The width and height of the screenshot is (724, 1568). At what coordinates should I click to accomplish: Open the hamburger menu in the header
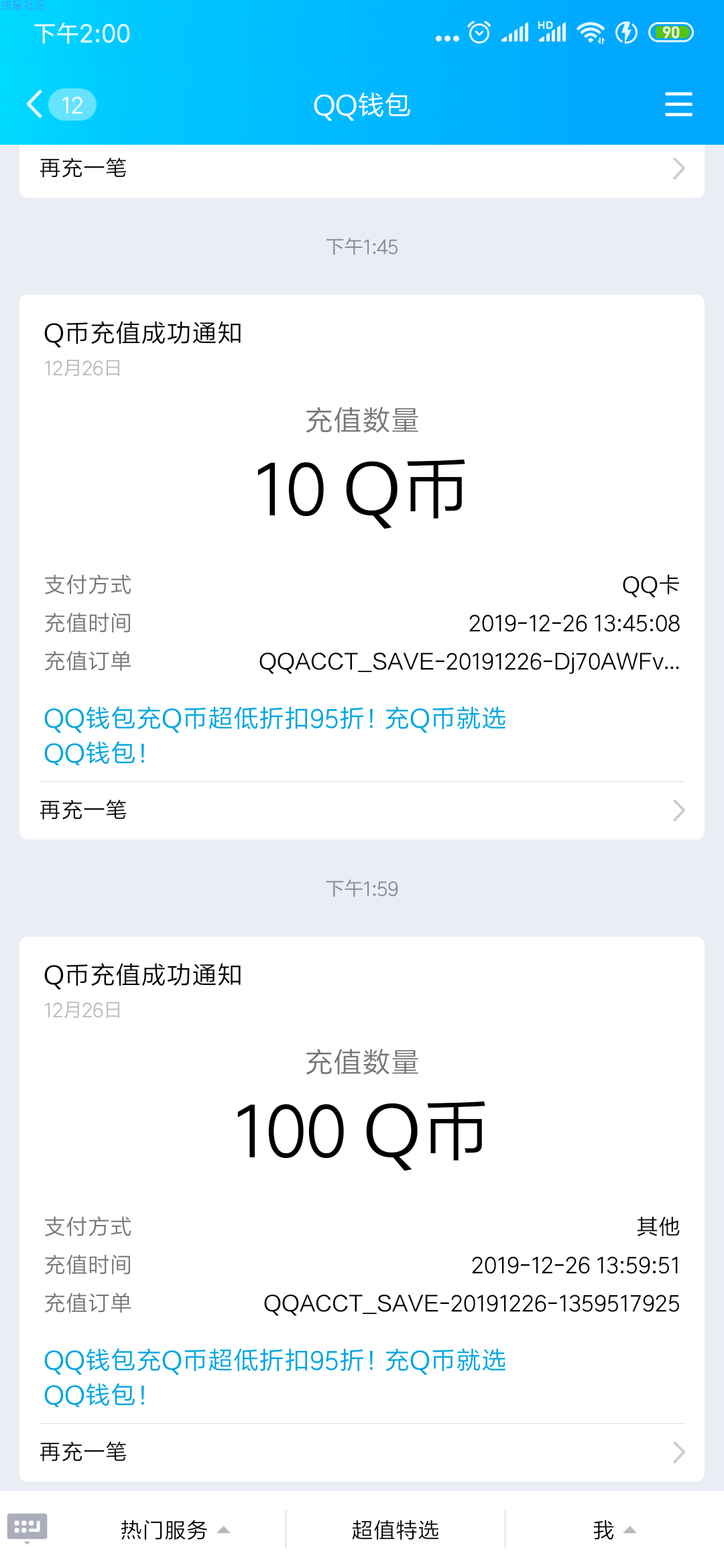(678, 105)
